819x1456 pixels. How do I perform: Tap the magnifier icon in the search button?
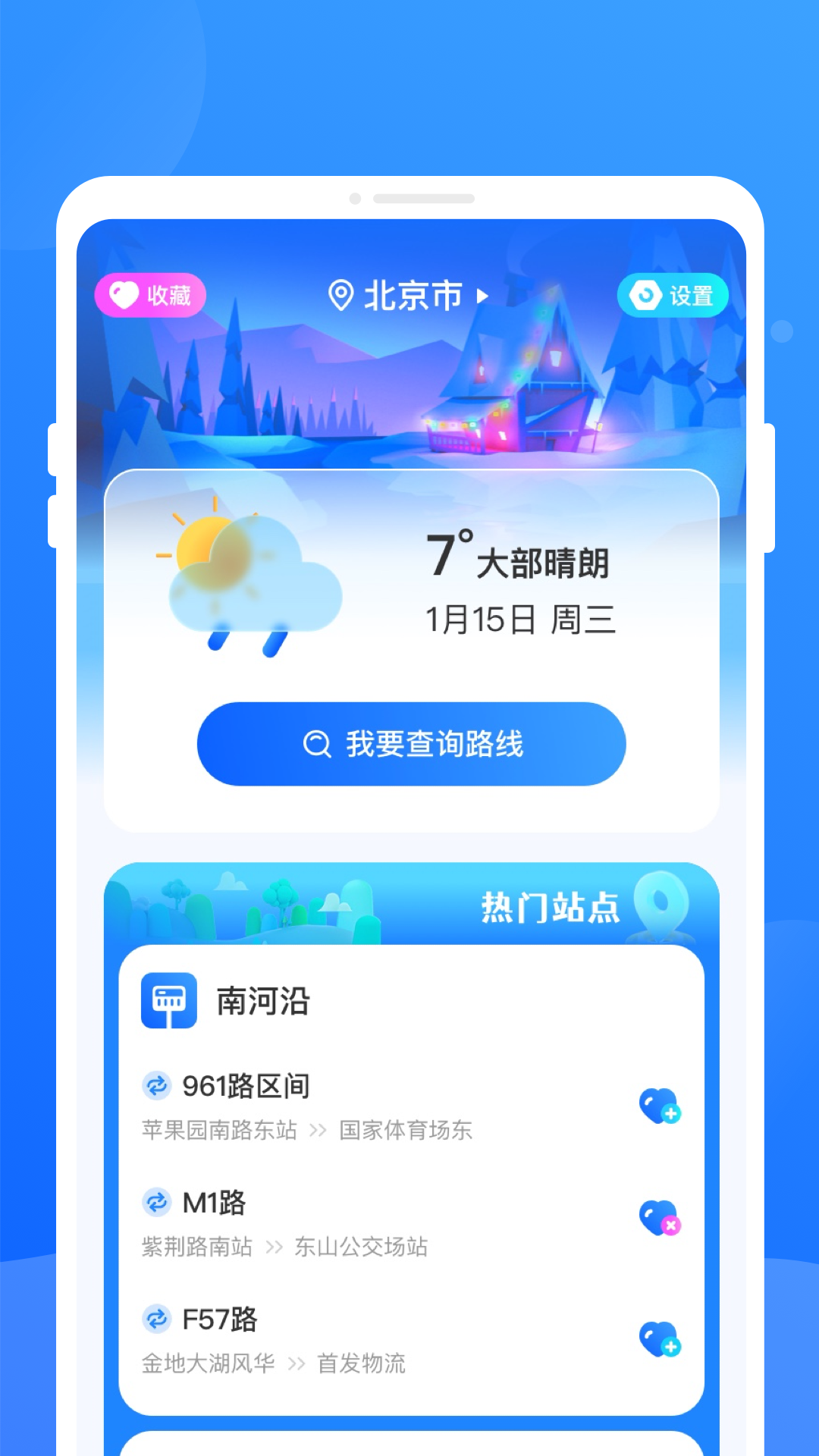click(x=318, y=744)
